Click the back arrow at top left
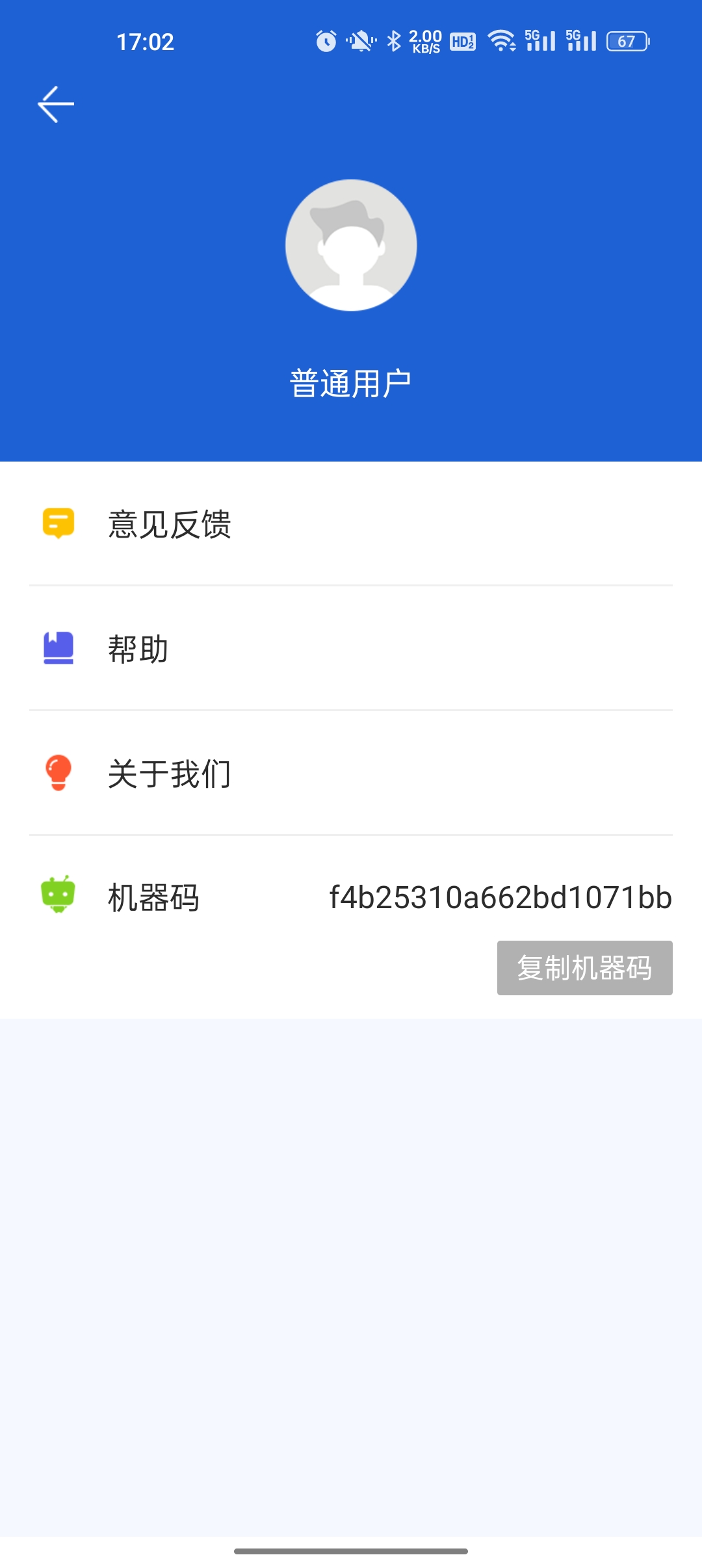 [55, 102]
